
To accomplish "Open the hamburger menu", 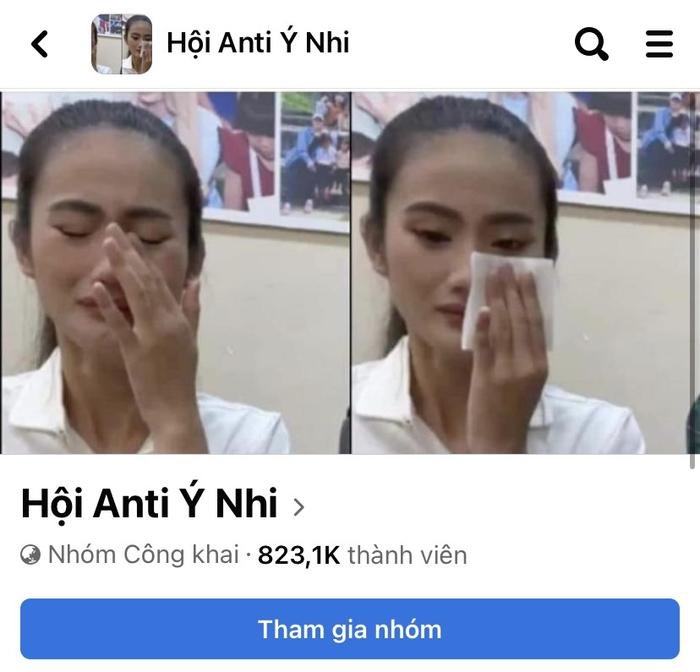I will tap(659, 43).
